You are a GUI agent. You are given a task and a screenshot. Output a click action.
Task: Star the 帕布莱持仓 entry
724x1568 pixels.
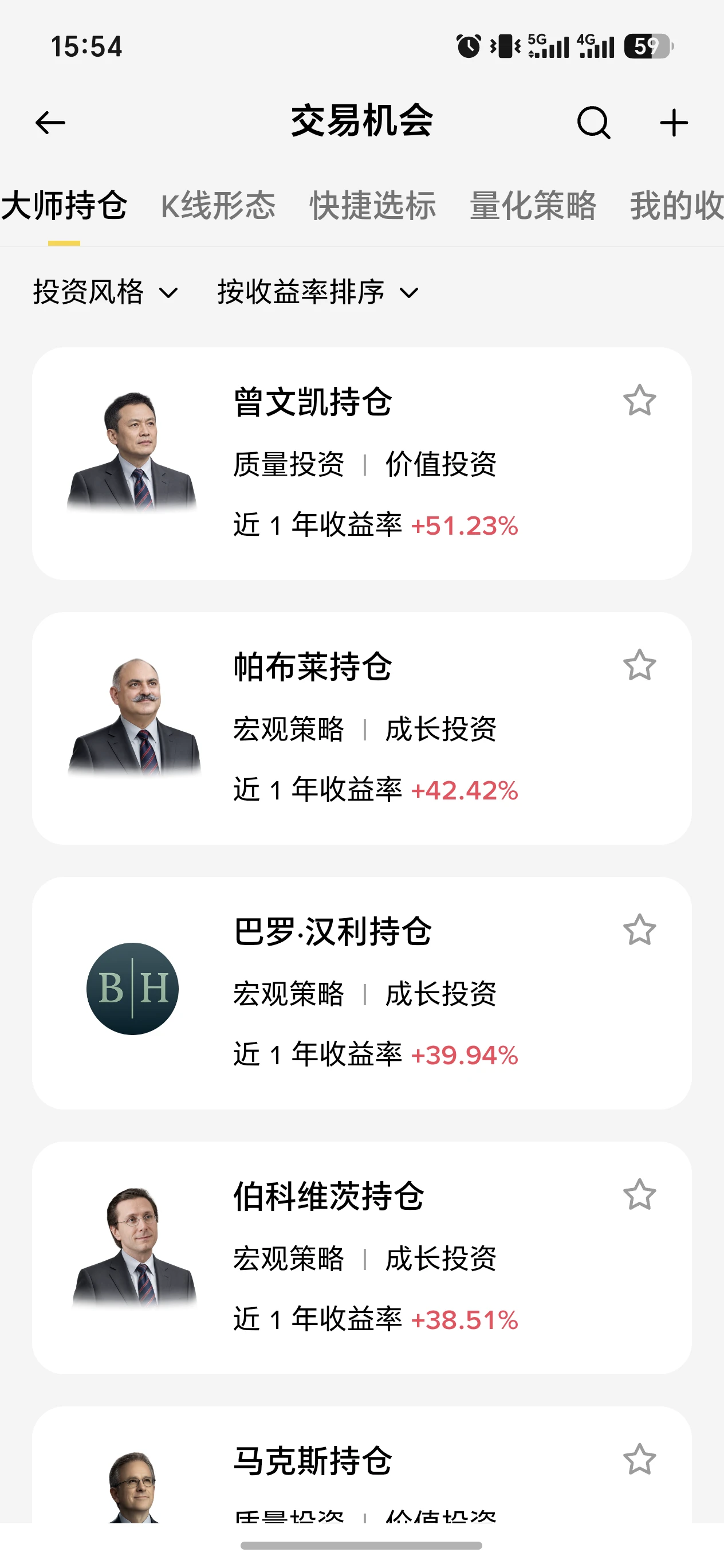tap(639, 665)
